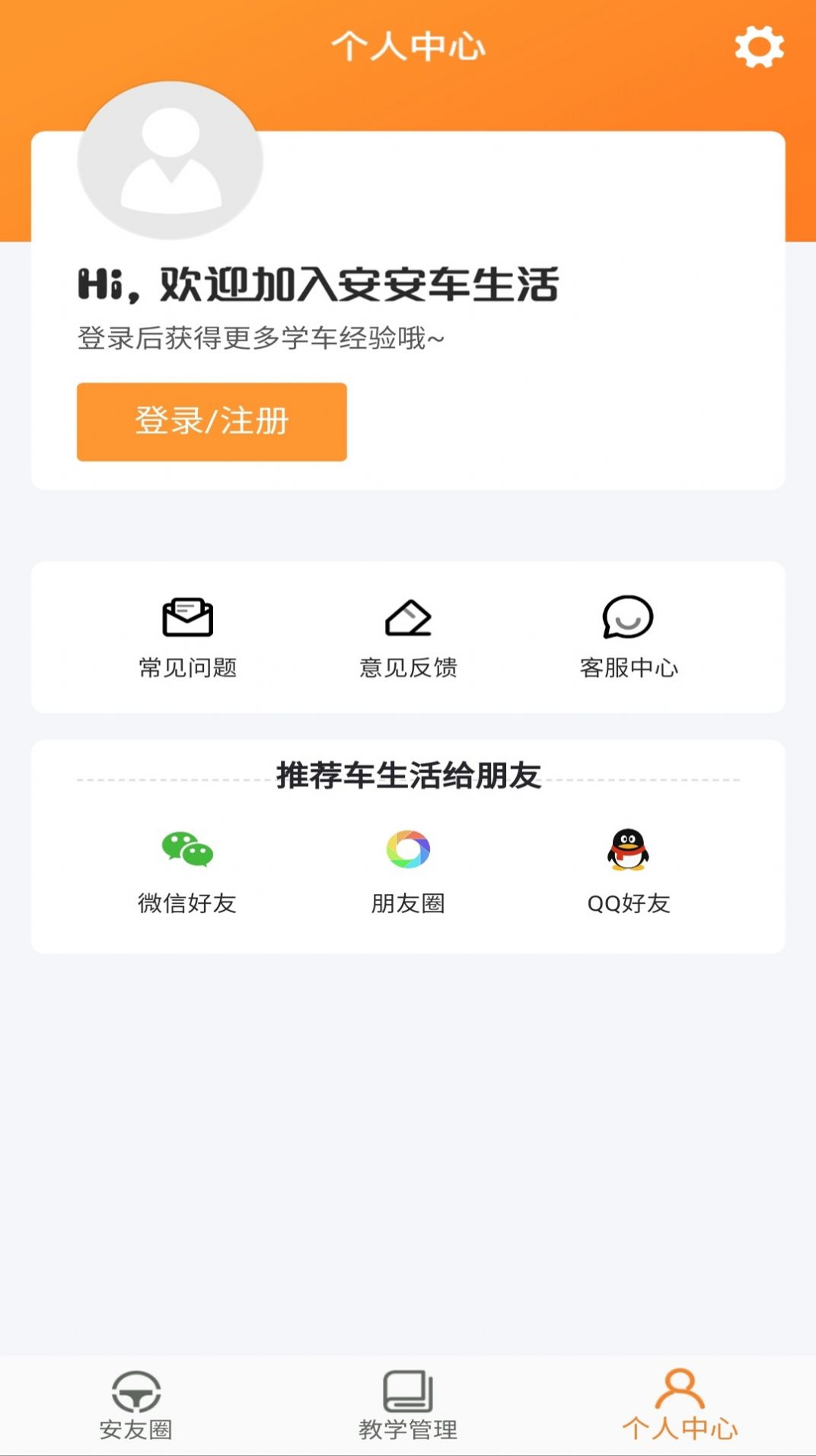This screenshot has height=1456, width=816.
Task: Open 常见问题 FAQ section
Action: click(187, 637)
